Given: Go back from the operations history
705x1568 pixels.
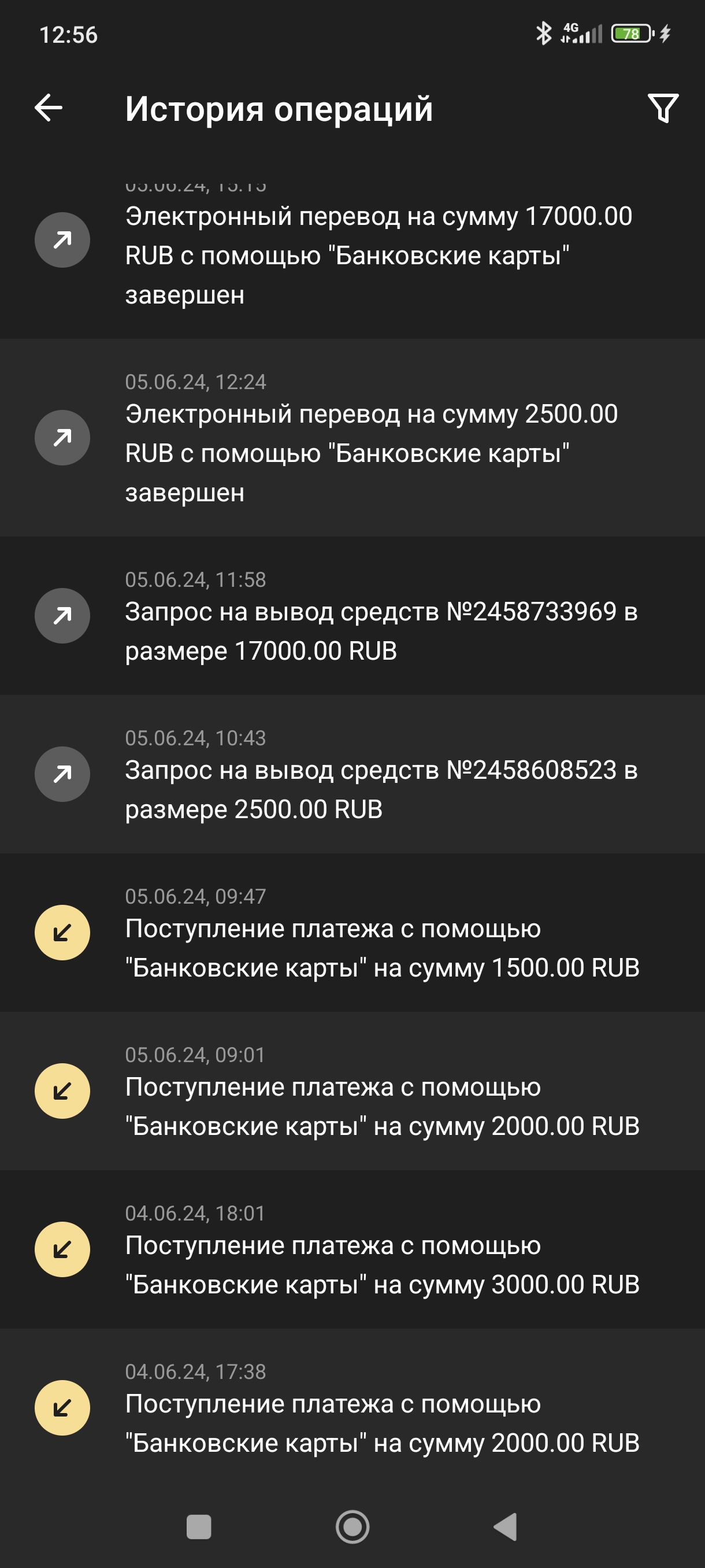Looking at the screenshot, I should click(49, 108).
